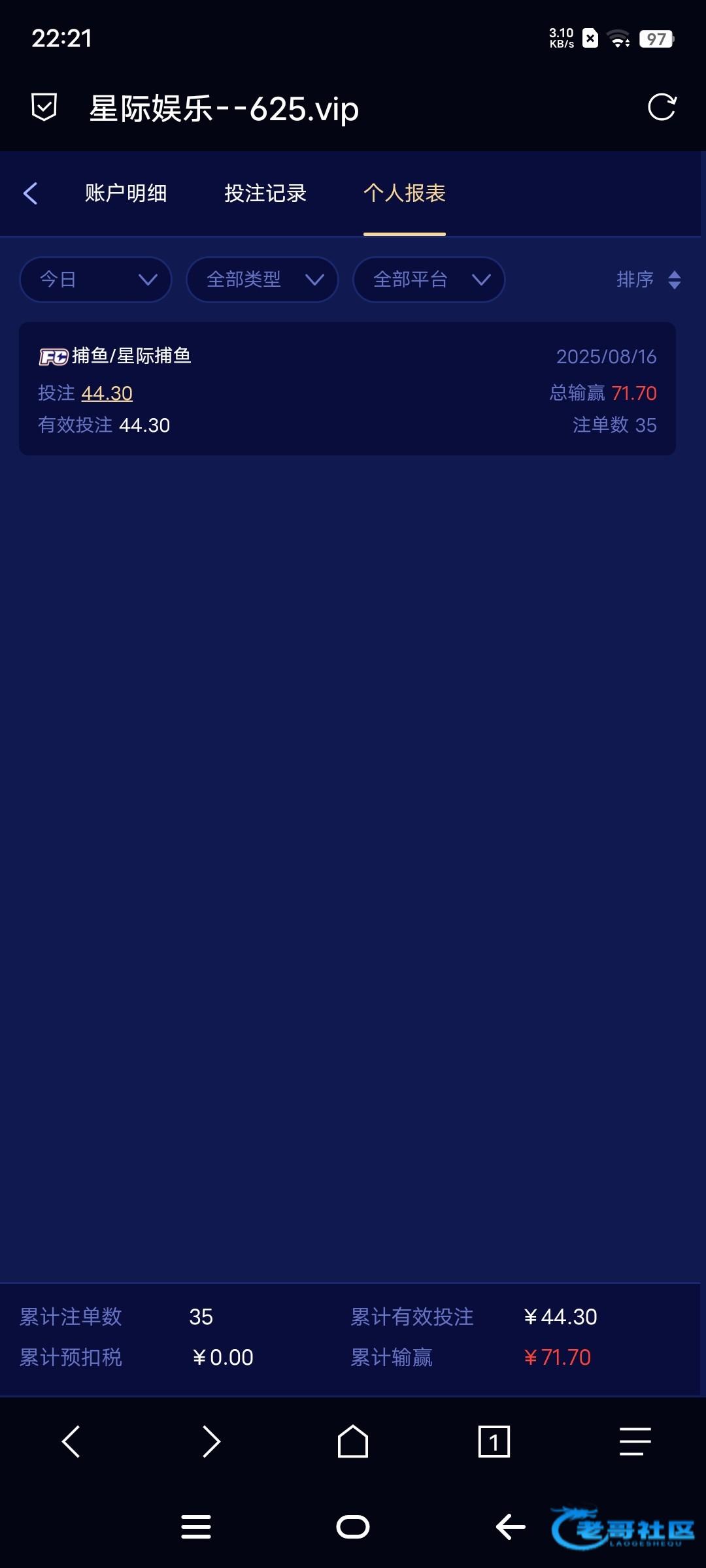The image size is (706, 1568).
Task: Open the browser home page
Action: pyautogui.click(x=353, y=1441)
